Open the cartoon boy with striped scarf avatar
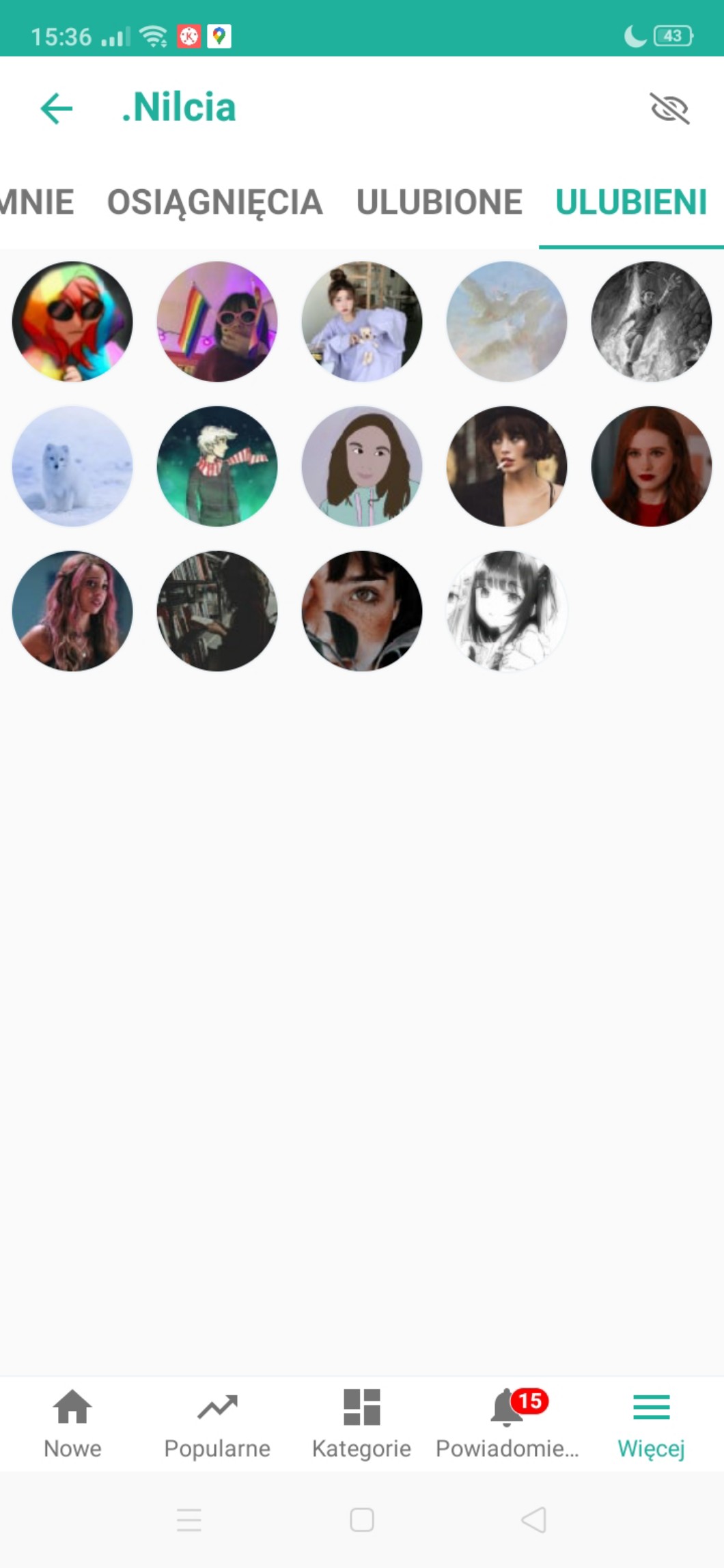The height and width of the screenshot is (1568, 724). pos(217,466)
